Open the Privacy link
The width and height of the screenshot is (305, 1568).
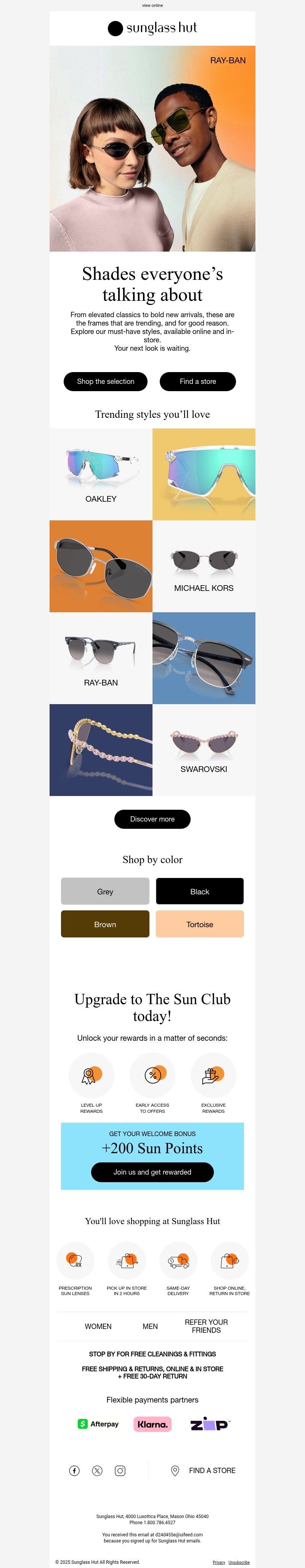coord(218,1563)
